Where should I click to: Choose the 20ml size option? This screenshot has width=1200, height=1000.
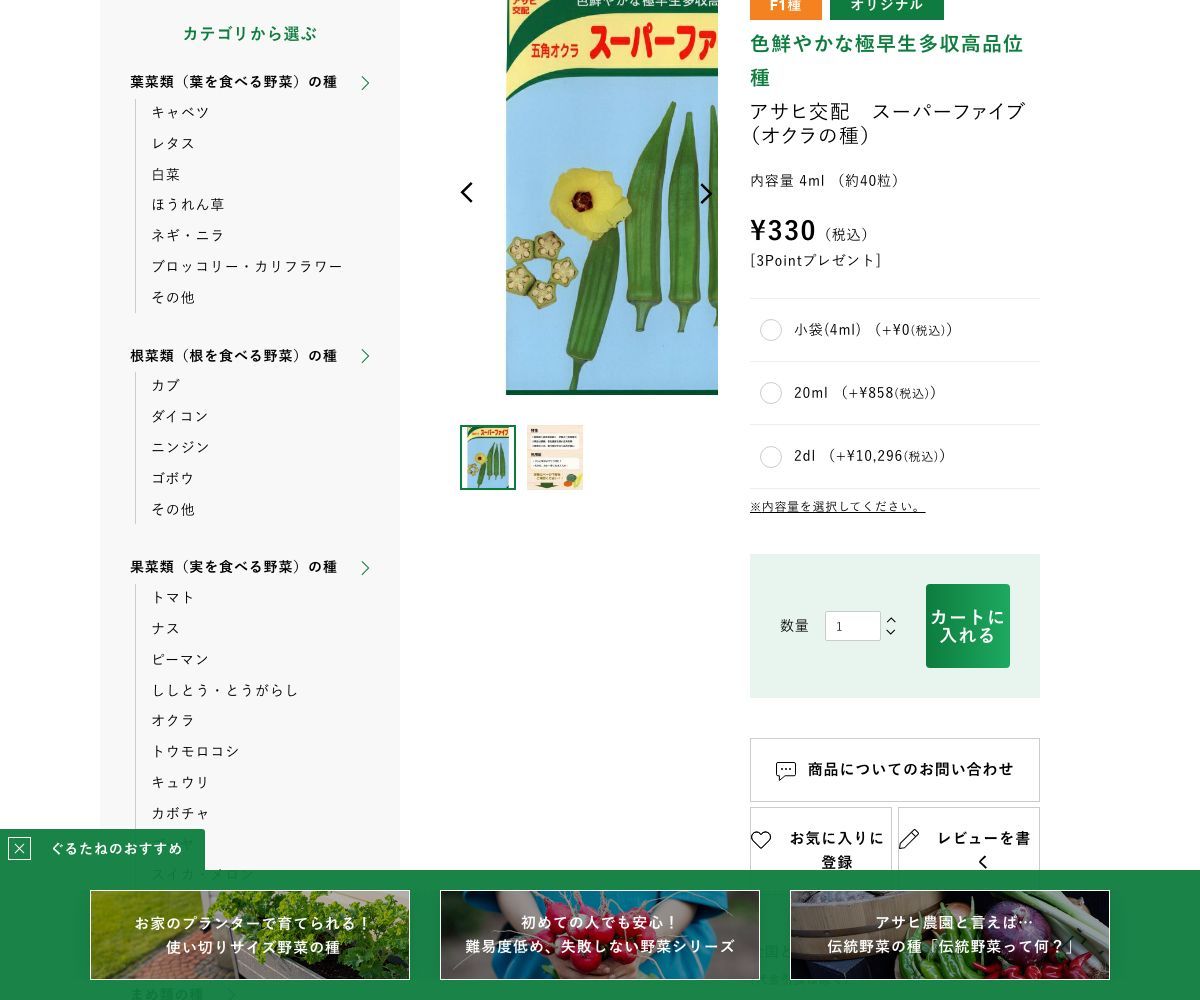coord(771,393)
